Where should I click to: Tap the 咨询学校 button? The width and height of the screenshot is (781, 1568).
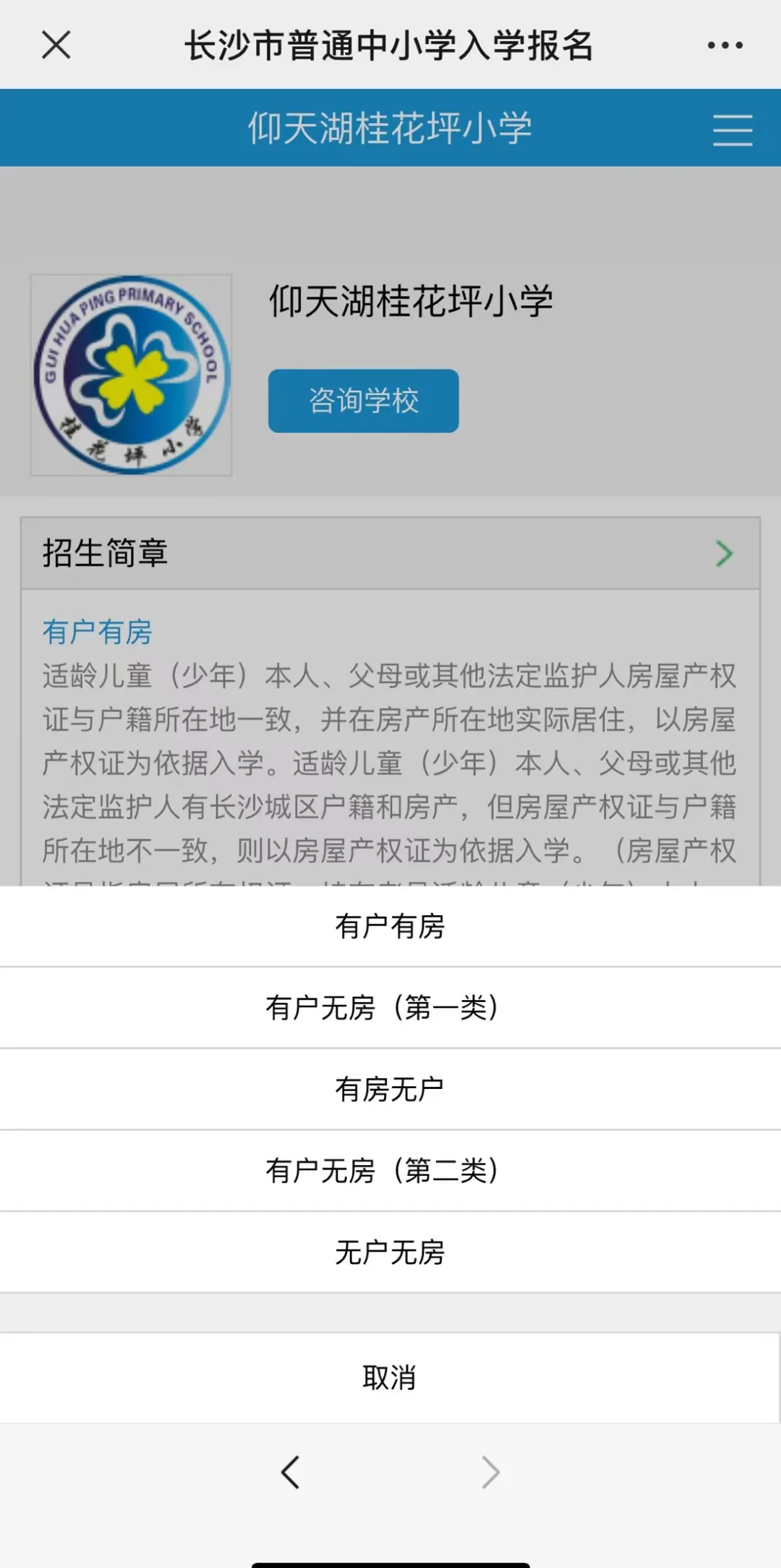pyautogui.click(x=363, y=401)
